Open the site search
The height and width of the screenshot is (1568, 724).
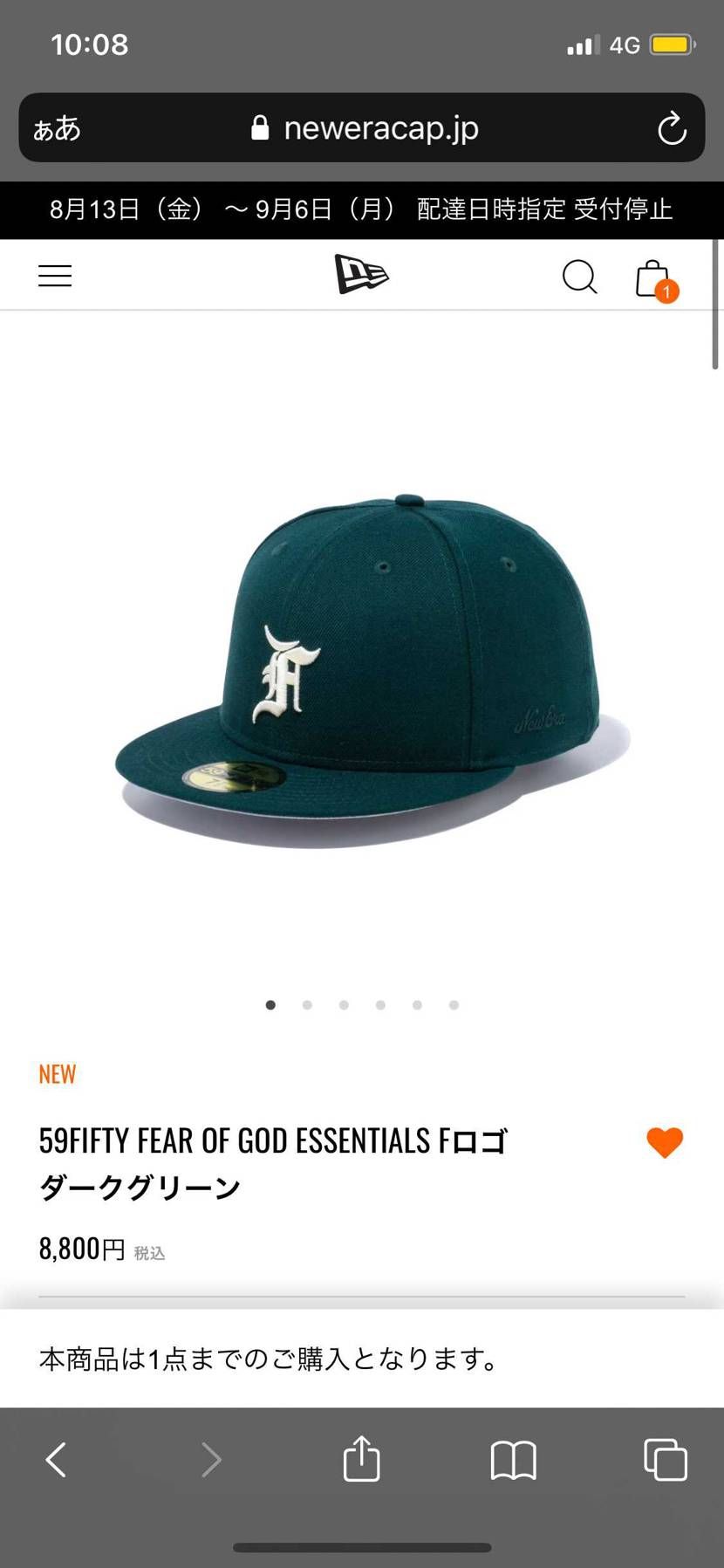(x=579, y=277)
